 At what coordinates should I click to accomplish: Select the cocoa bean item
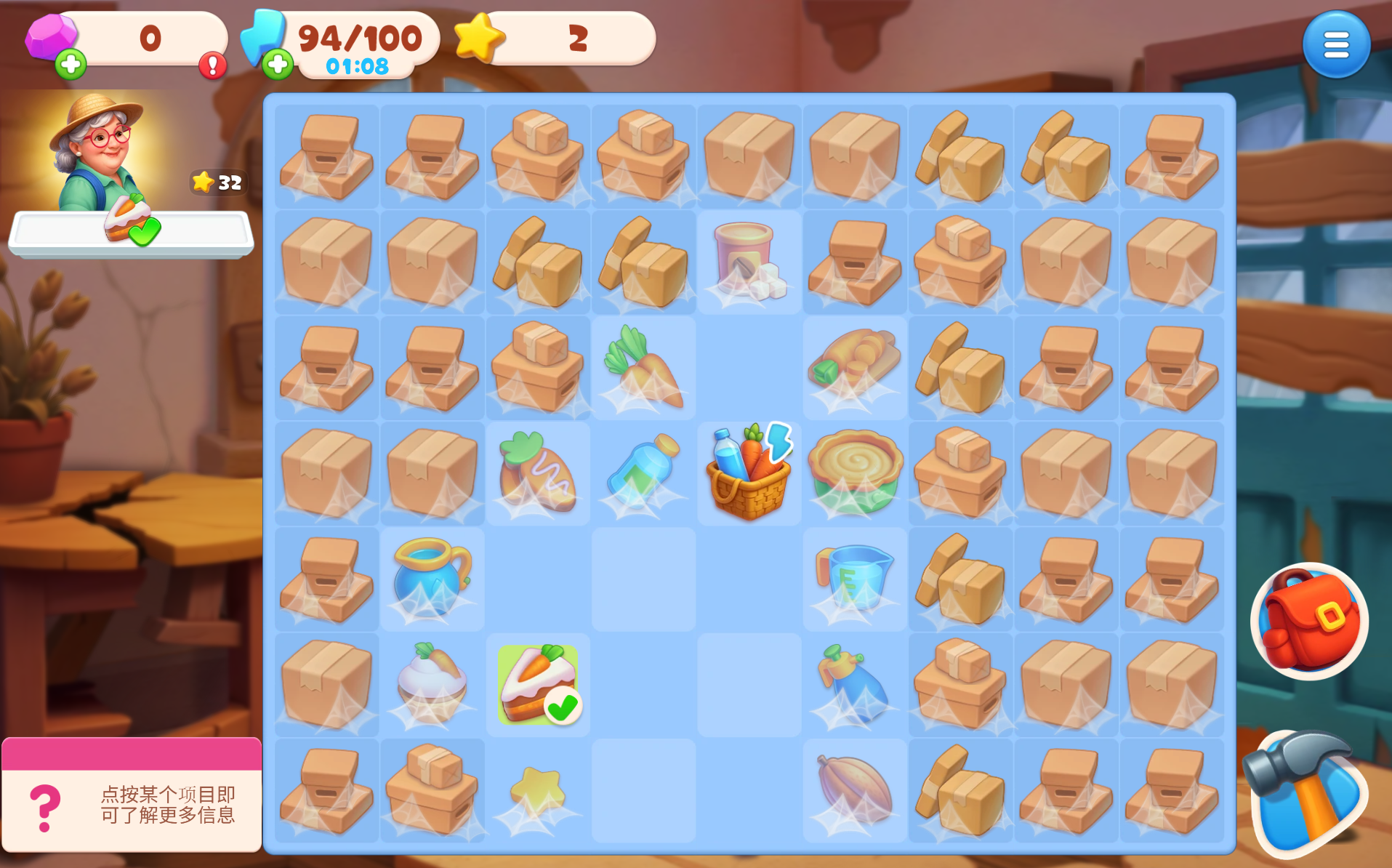click(855, 789)
